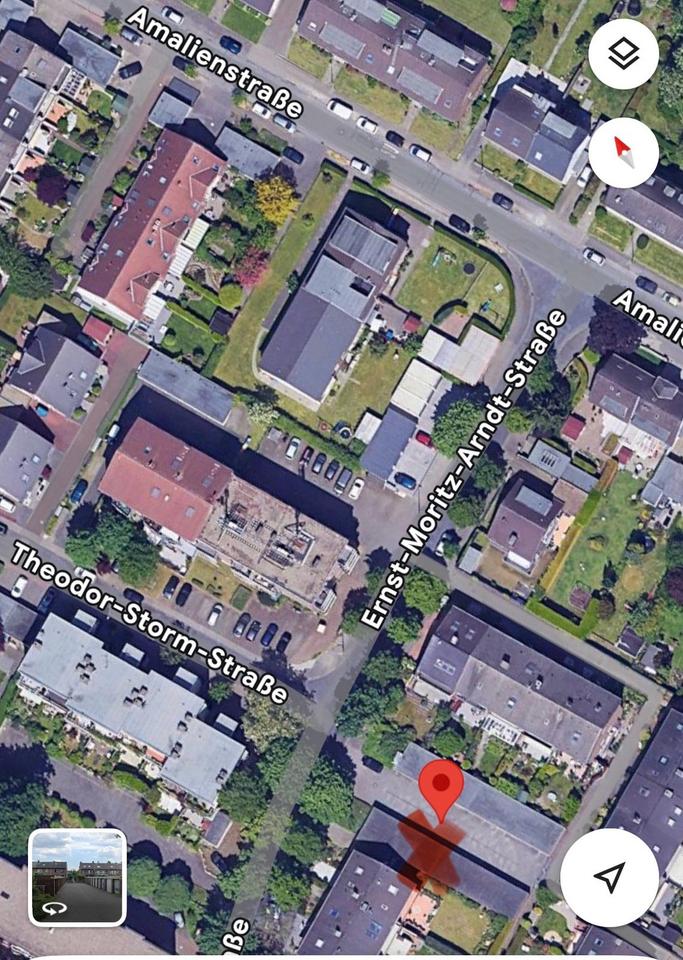Open the map layers selector
The image size is (683, 960).
click(623, 54)
